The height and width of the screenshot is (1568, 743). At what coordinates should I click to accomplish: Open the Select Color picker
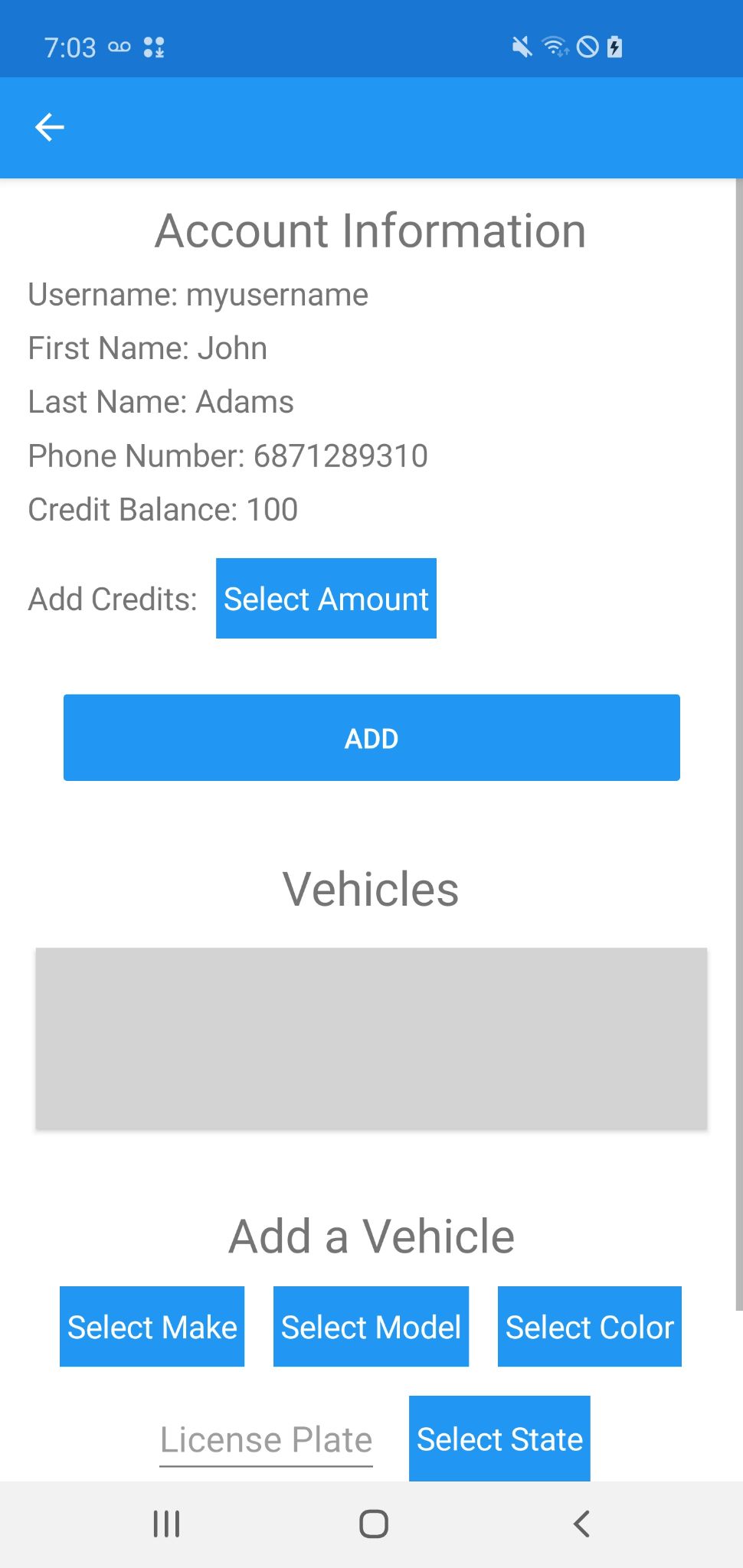click(589, 1327)
